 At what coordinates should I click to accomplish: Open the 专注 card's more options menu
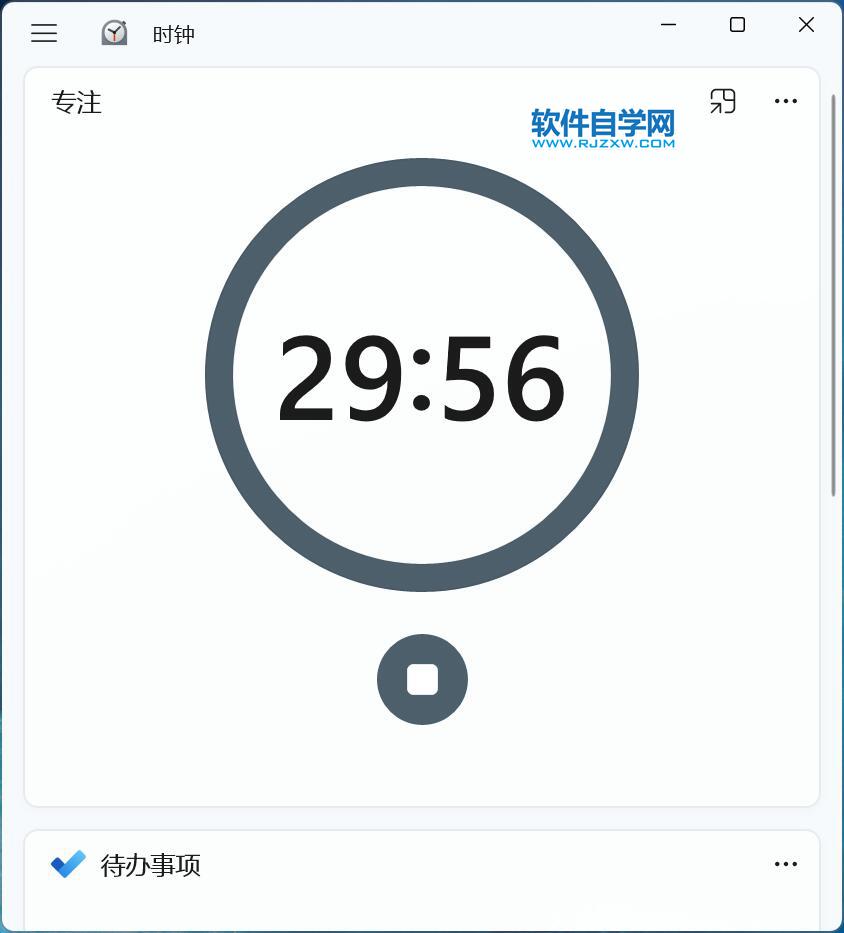tap(786, 101)
